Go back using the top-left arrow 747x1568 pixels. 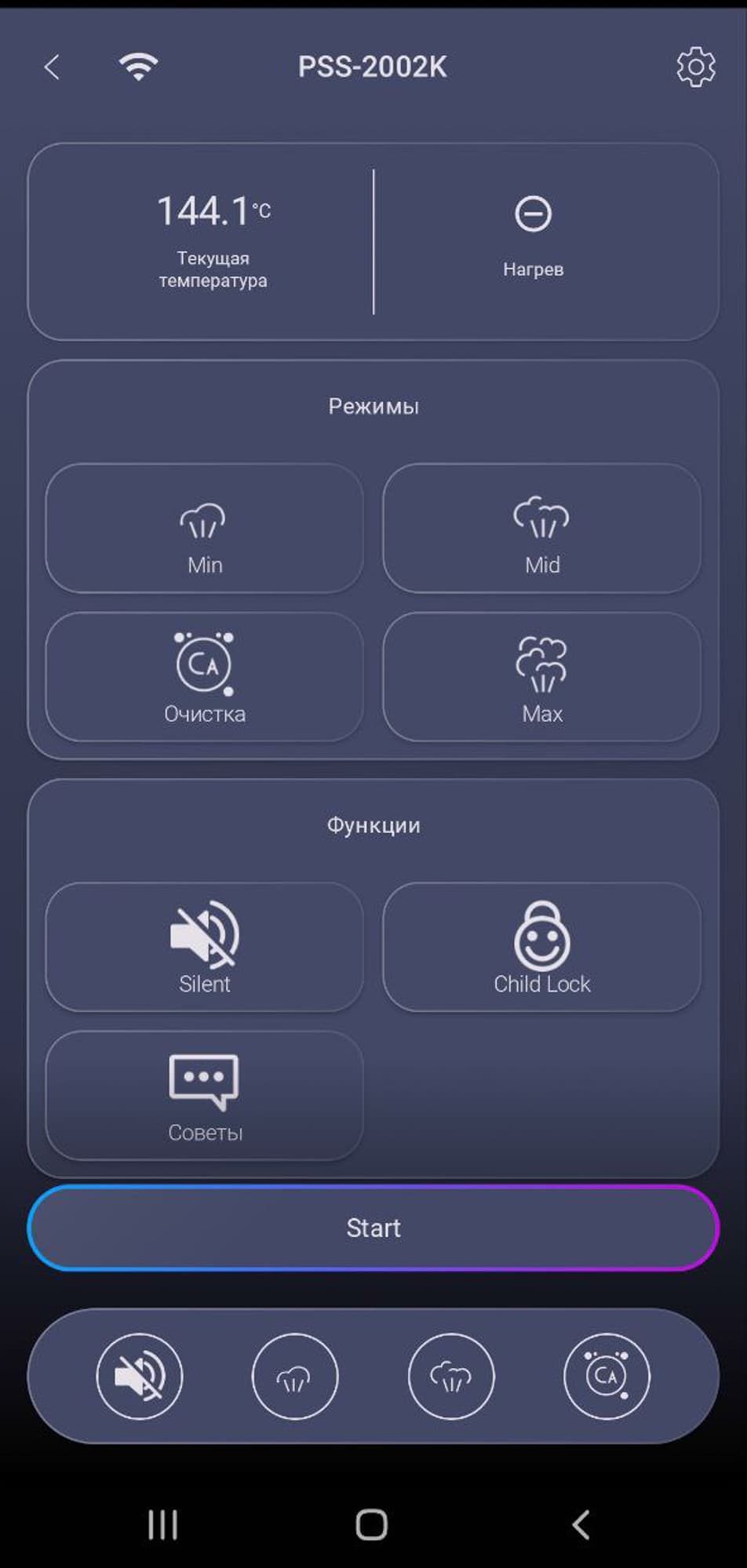(52, 67)
